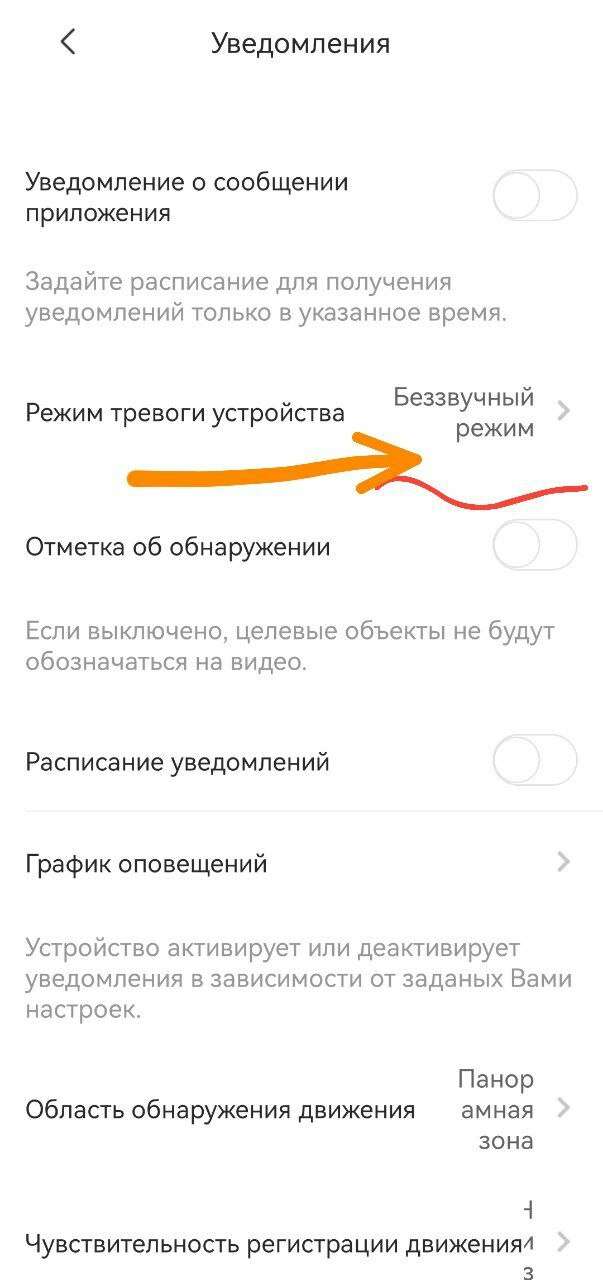Turn on Расписание уведомлений
Viewport: 603px width, 1280px height.
point(535,760)
